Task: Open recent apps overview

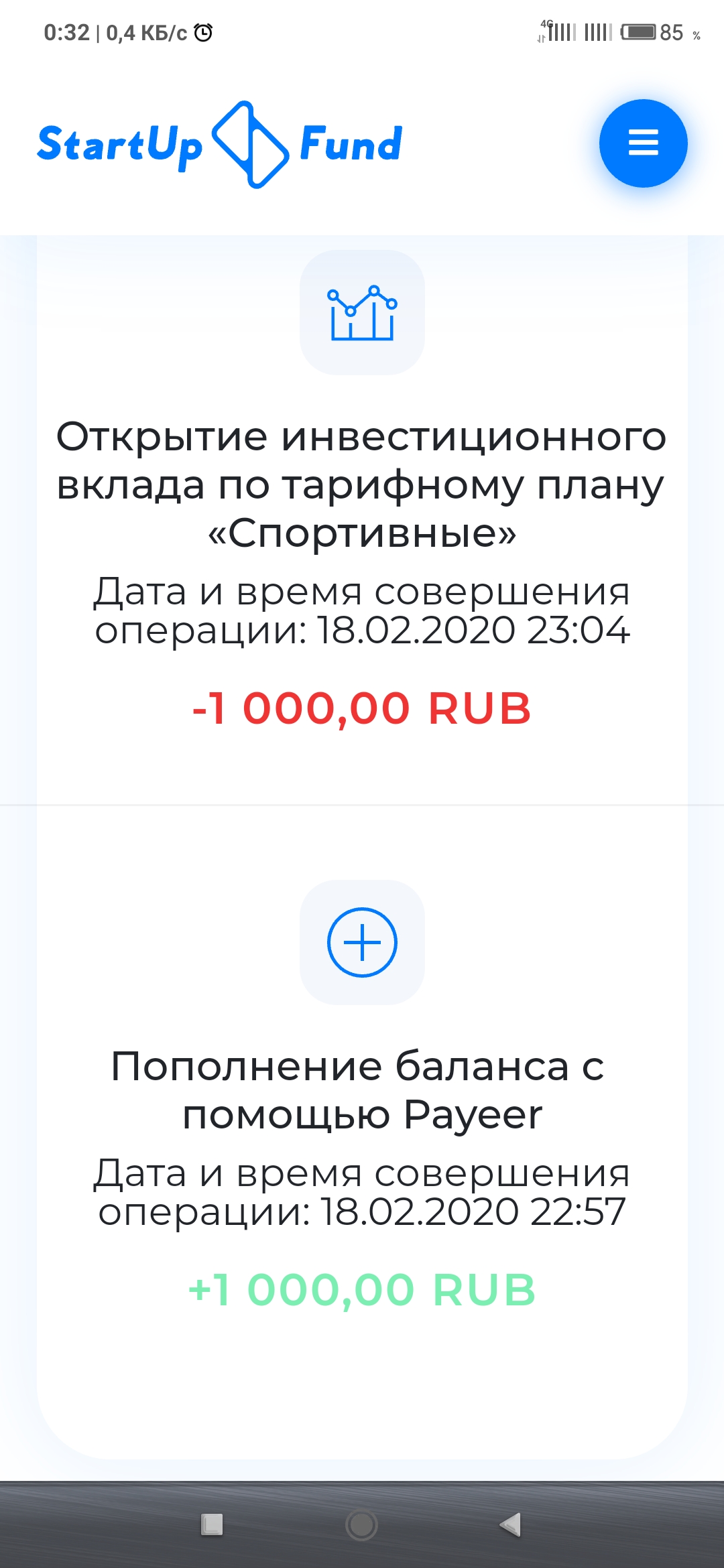Action: click(212, 1524)
